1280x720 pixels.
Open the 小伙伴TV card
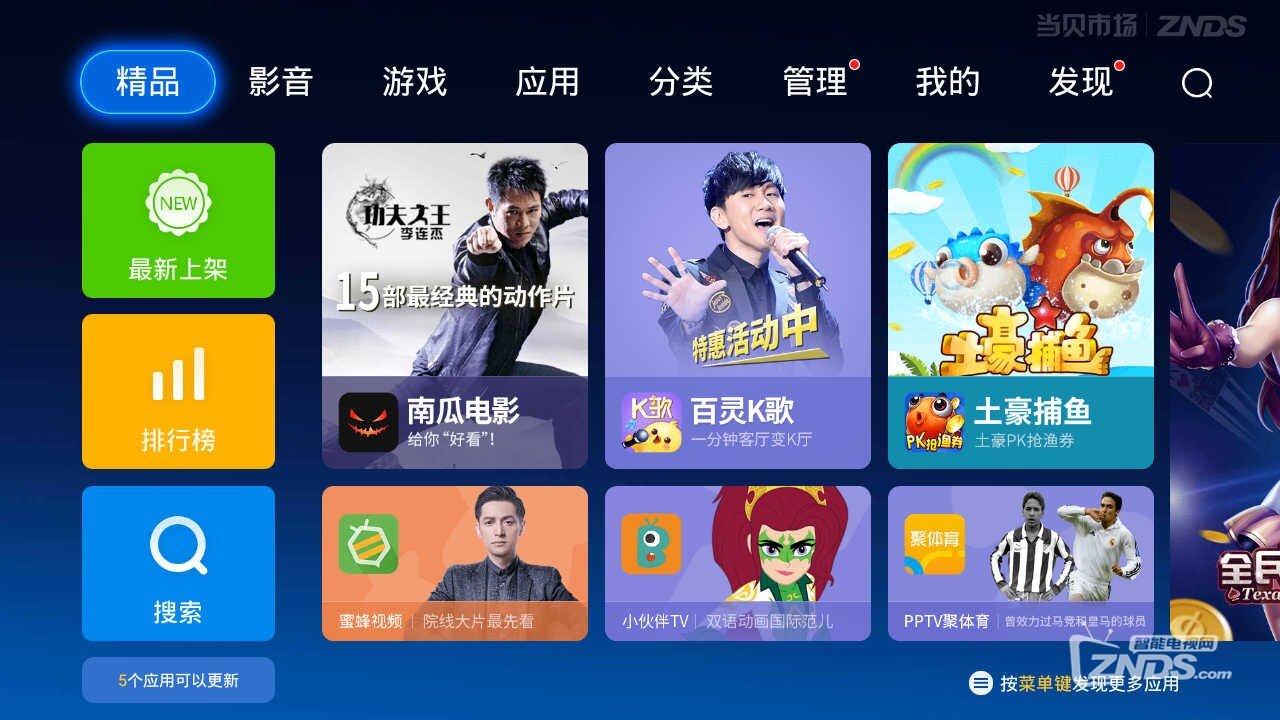[737, 563]
